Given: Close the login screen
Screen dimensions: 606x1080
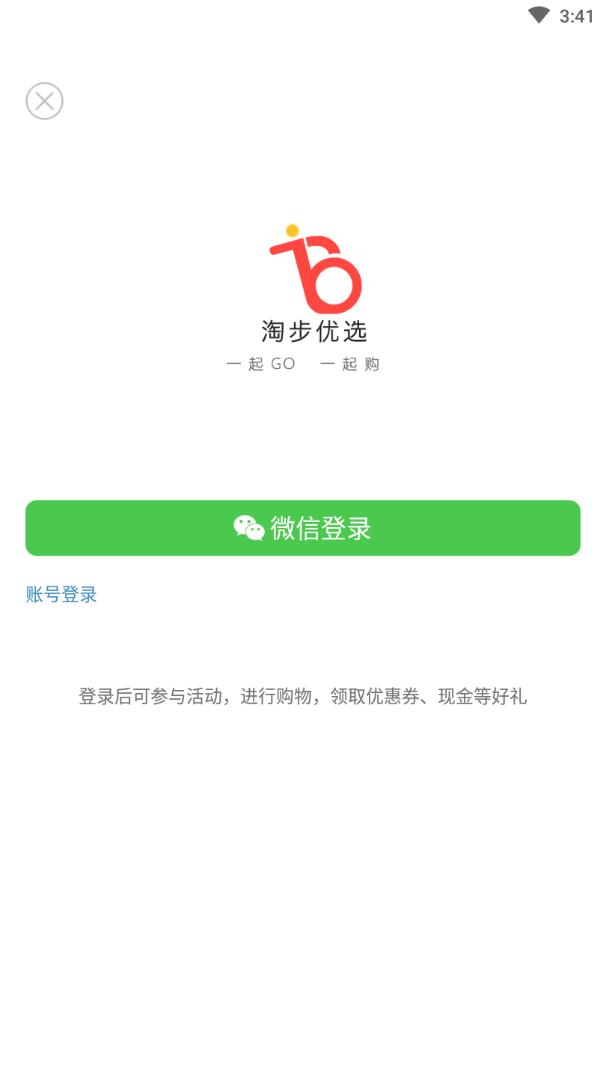Looking at the screenshot, I should point(44,101).
